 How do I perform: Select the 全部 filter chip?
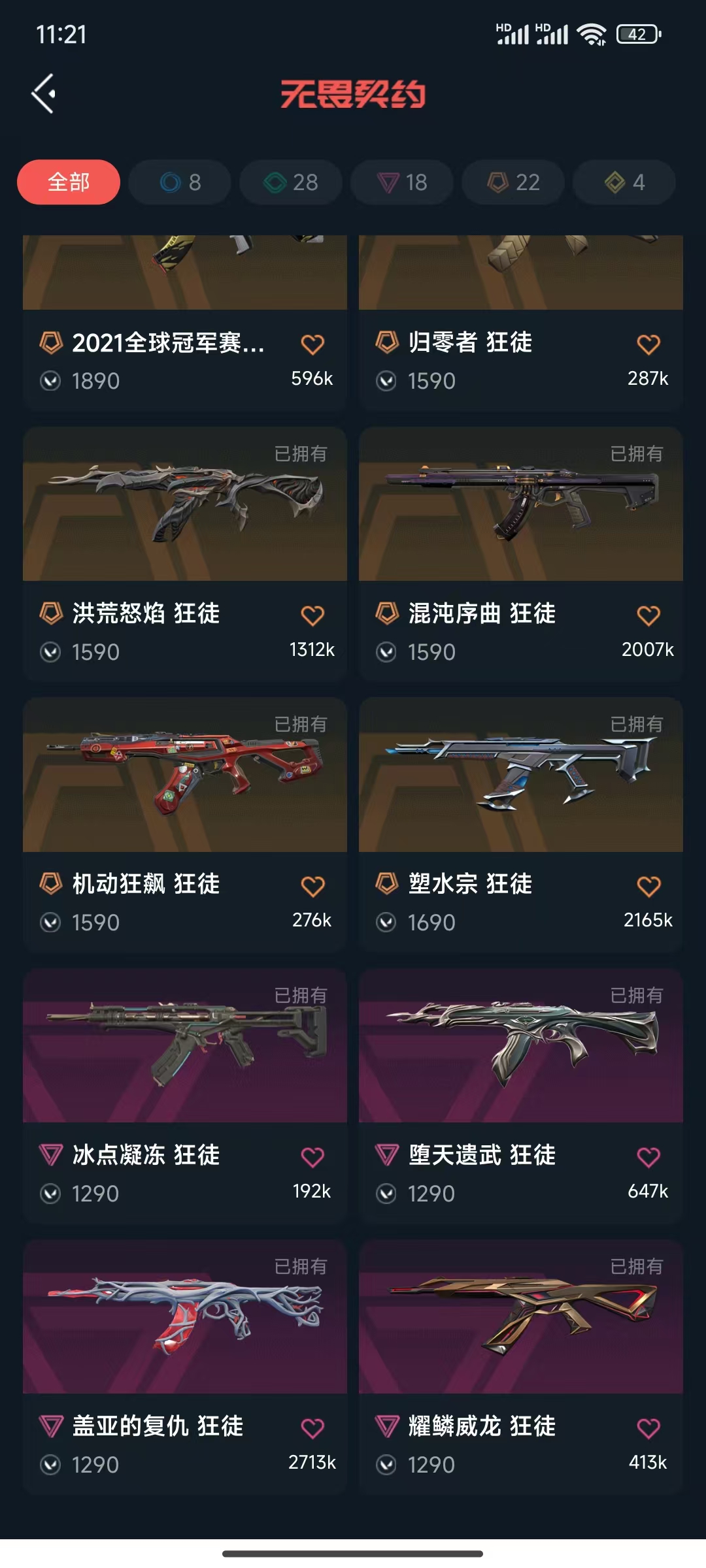[69, 182]
